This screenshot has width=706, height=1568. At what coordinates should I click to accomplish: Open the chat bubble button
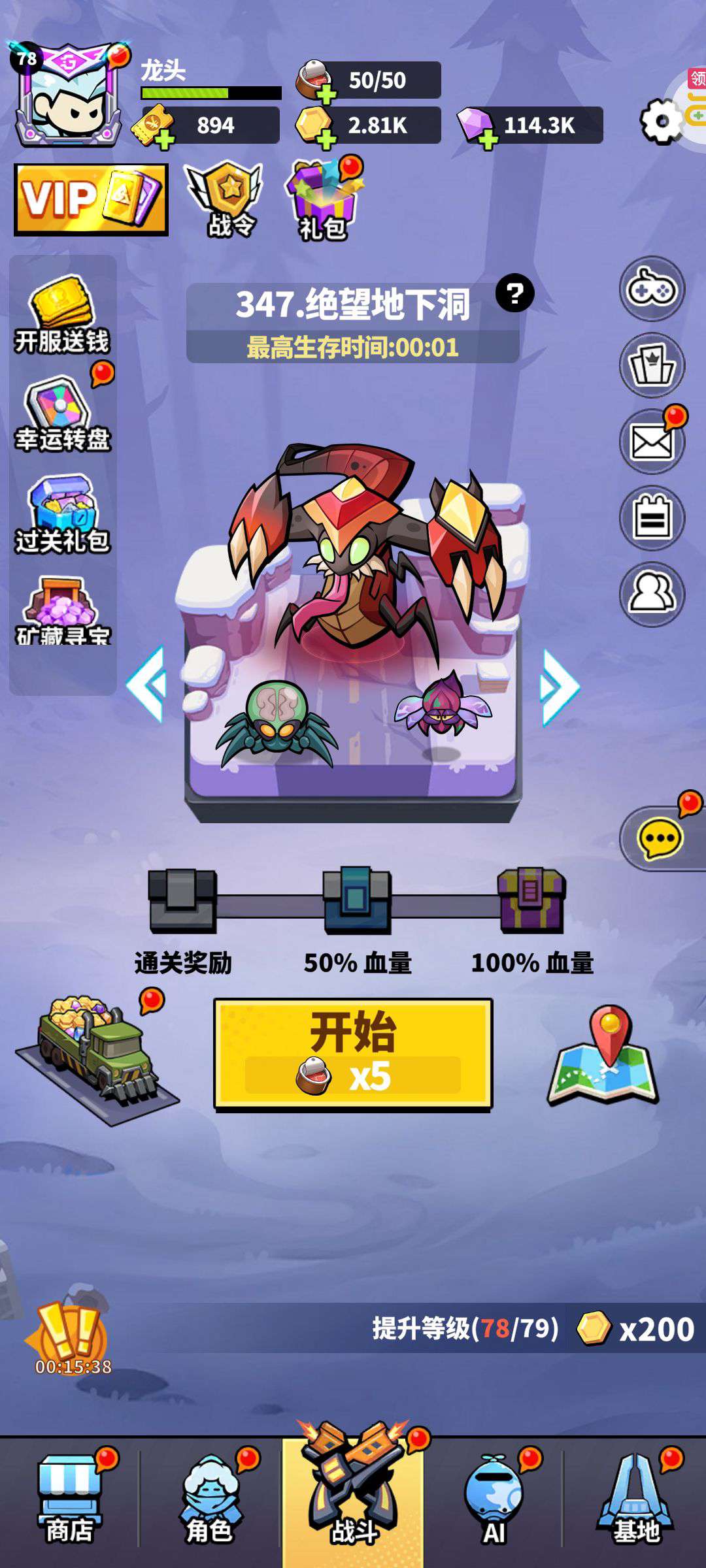coord(660,839)
